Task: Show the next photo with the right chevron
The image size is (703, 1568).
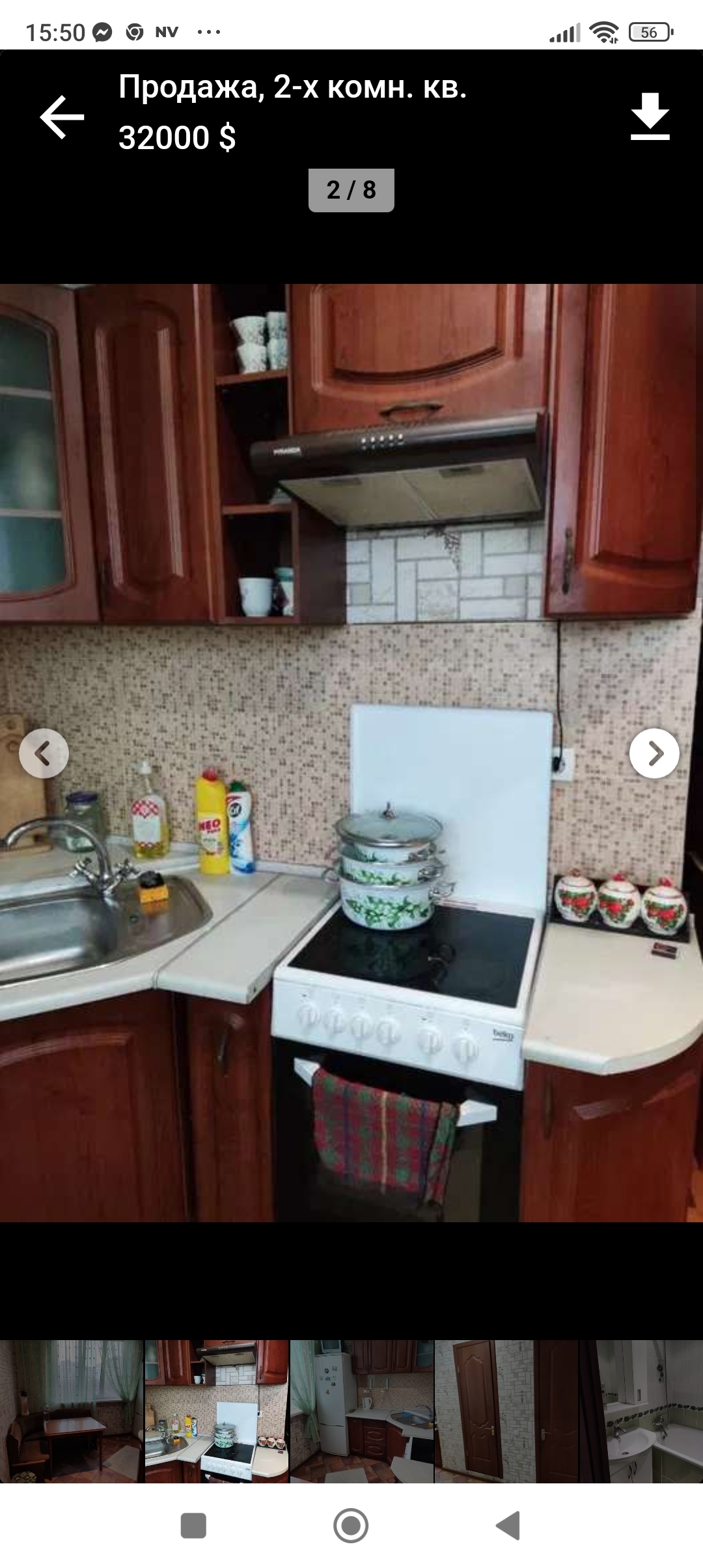Action: (x=654, y=753)
